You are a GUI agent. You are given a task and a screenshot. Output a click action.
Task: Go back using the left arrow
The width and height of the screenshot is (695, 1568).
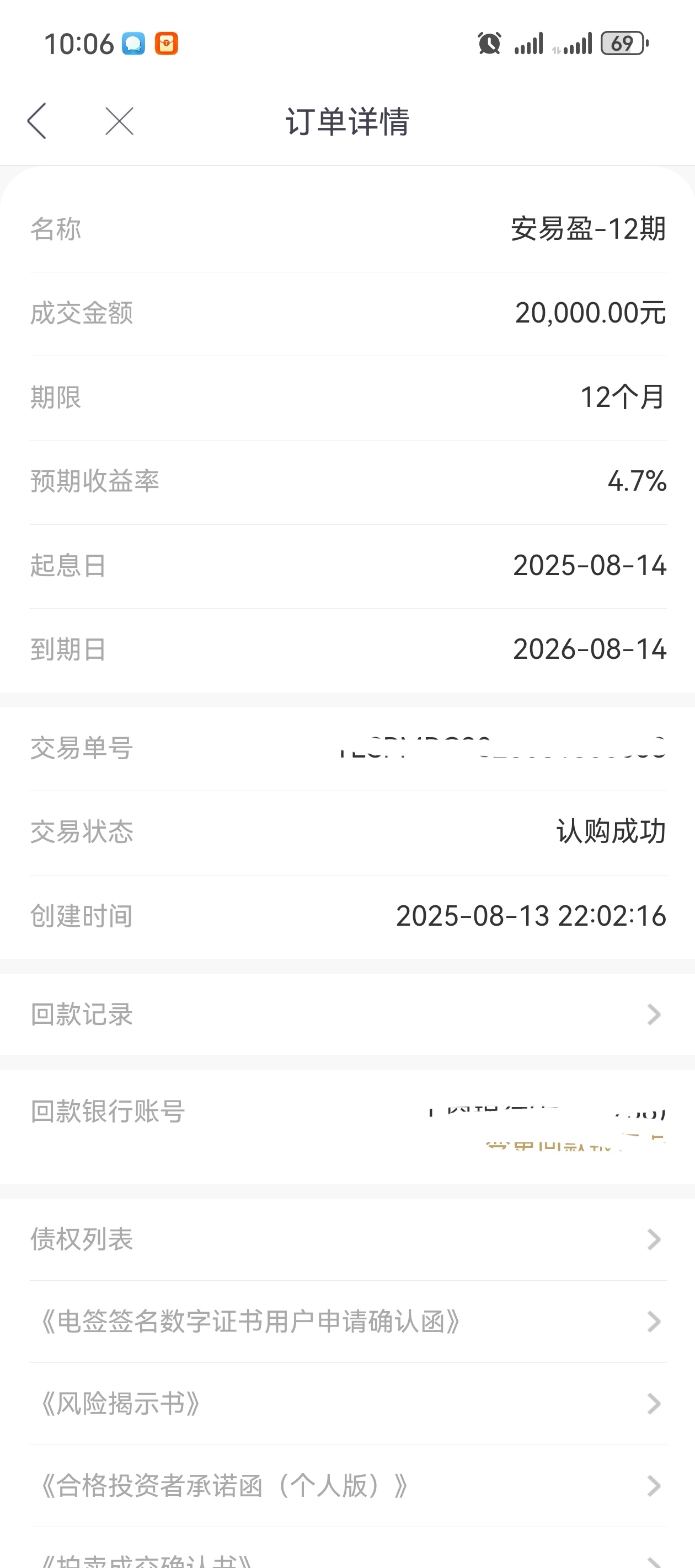pos(37,121)
